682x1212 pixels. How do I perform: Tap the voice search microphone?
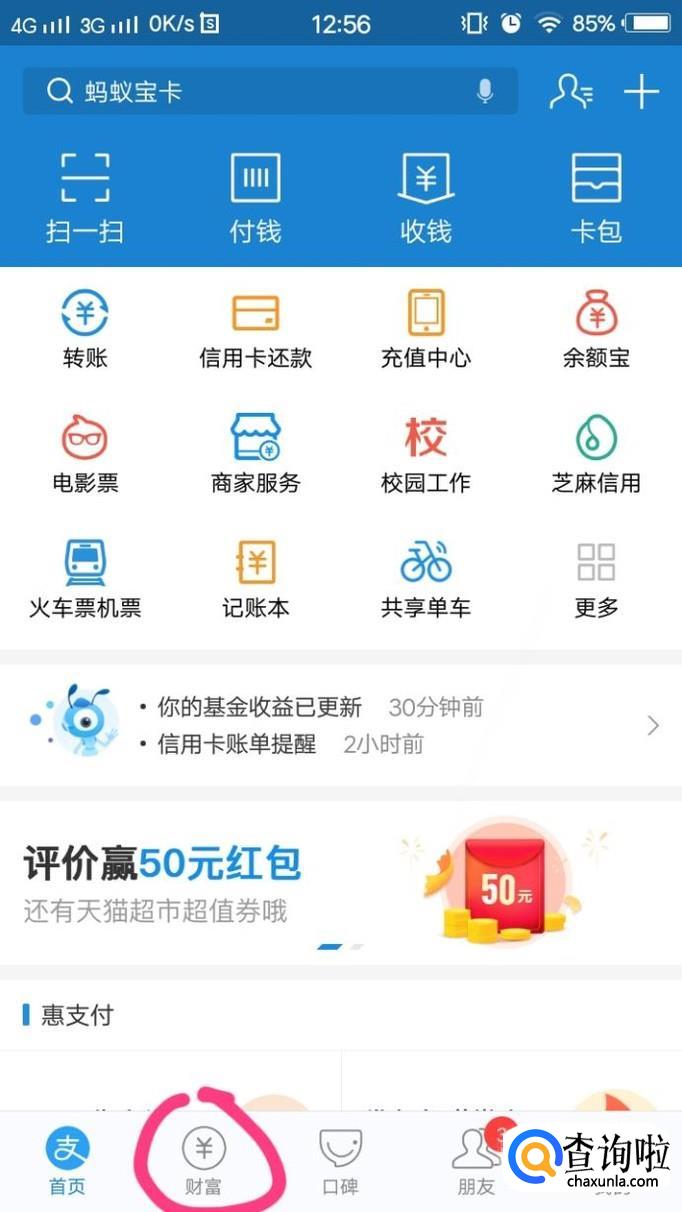point(485,92)
